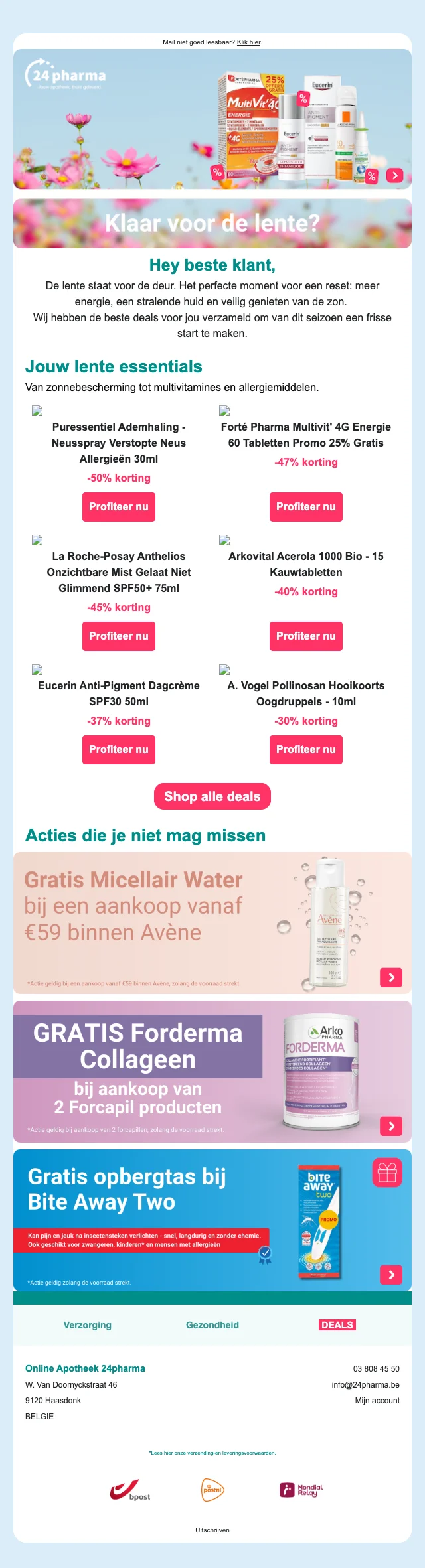Open the Bite Away Two opbergtas banner
The width and height of the screenshot is (425, 1568).
point(212,1220)
